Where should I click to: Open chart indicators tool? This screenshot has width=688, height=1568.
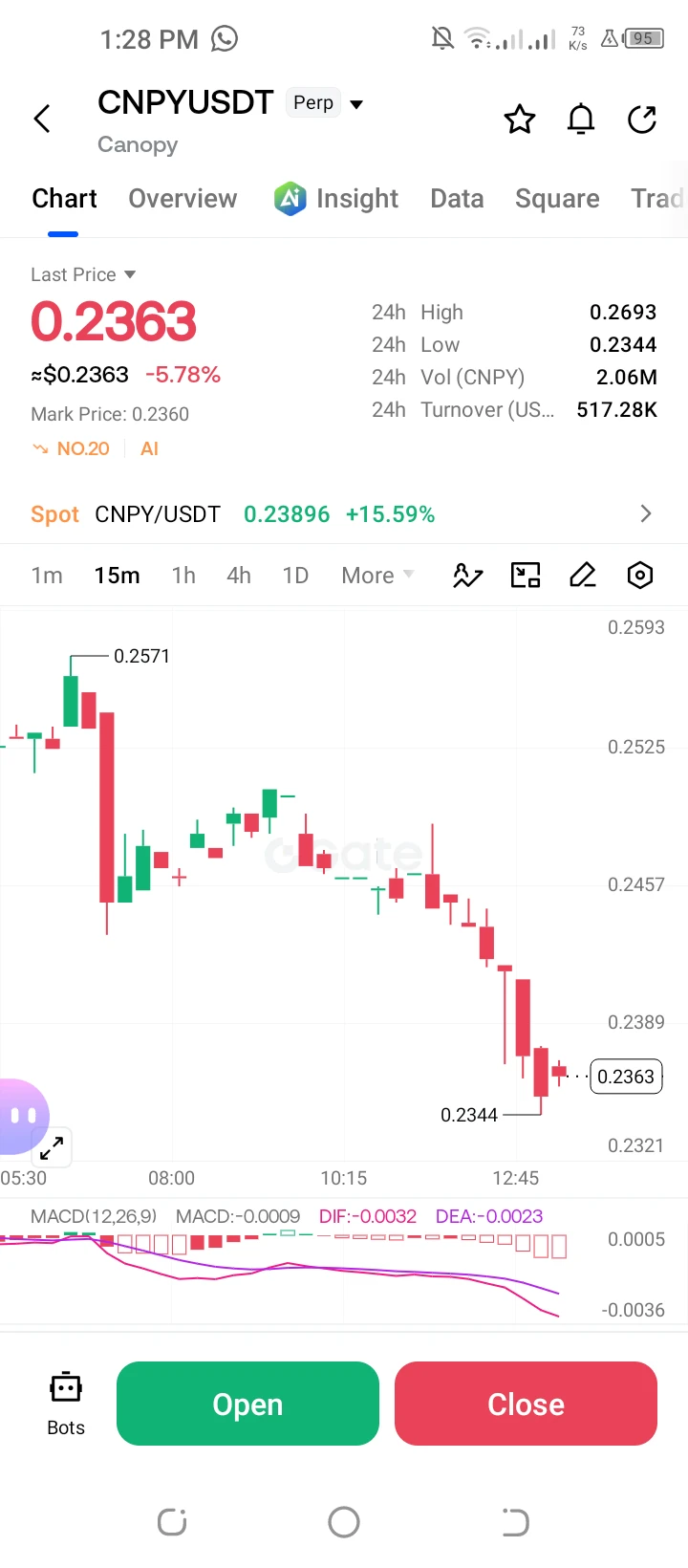point(467,575)
